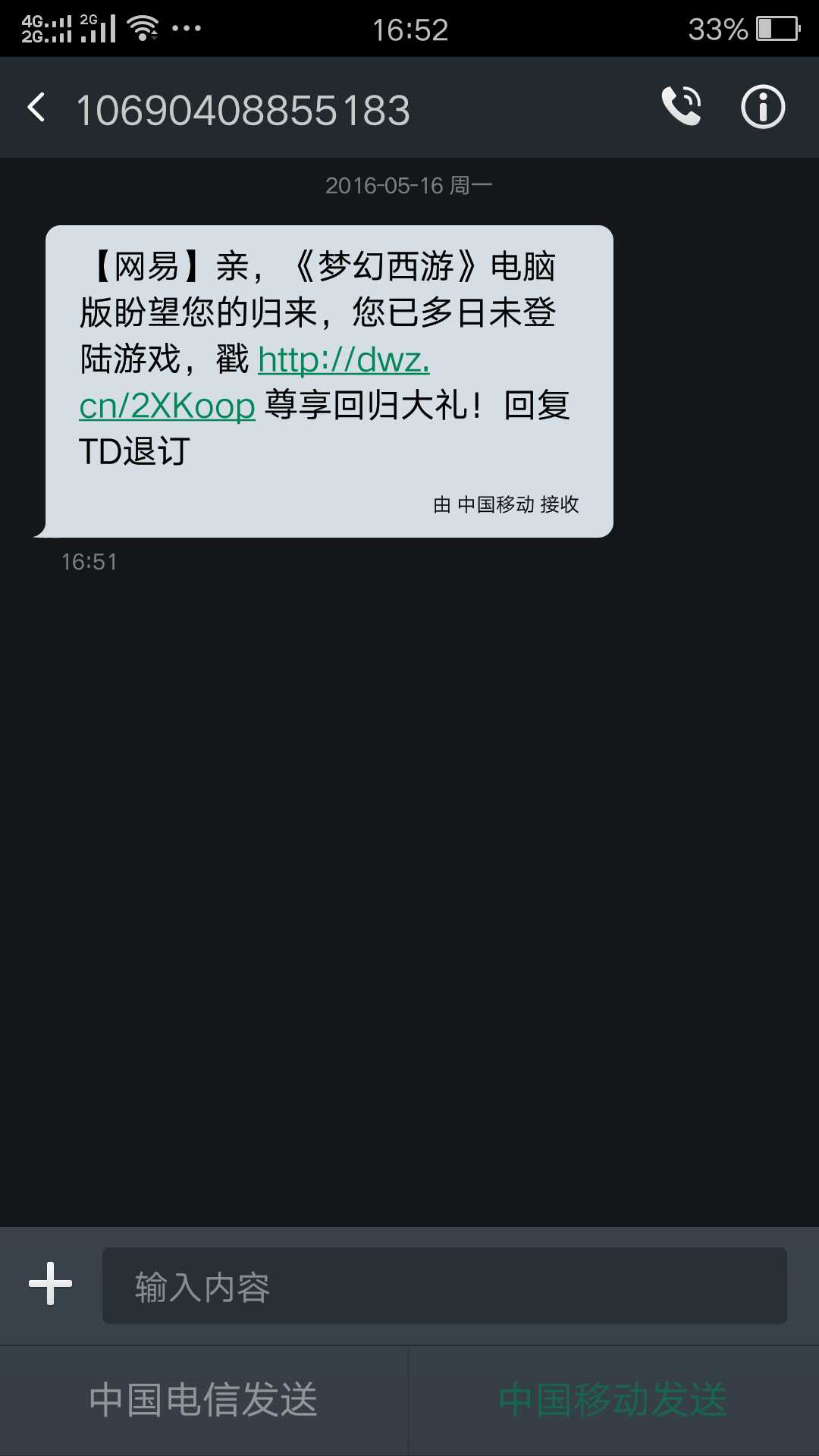Send via 中国电信发送 button
Screen dimensions: 819x1456
tap(203, 1400)
